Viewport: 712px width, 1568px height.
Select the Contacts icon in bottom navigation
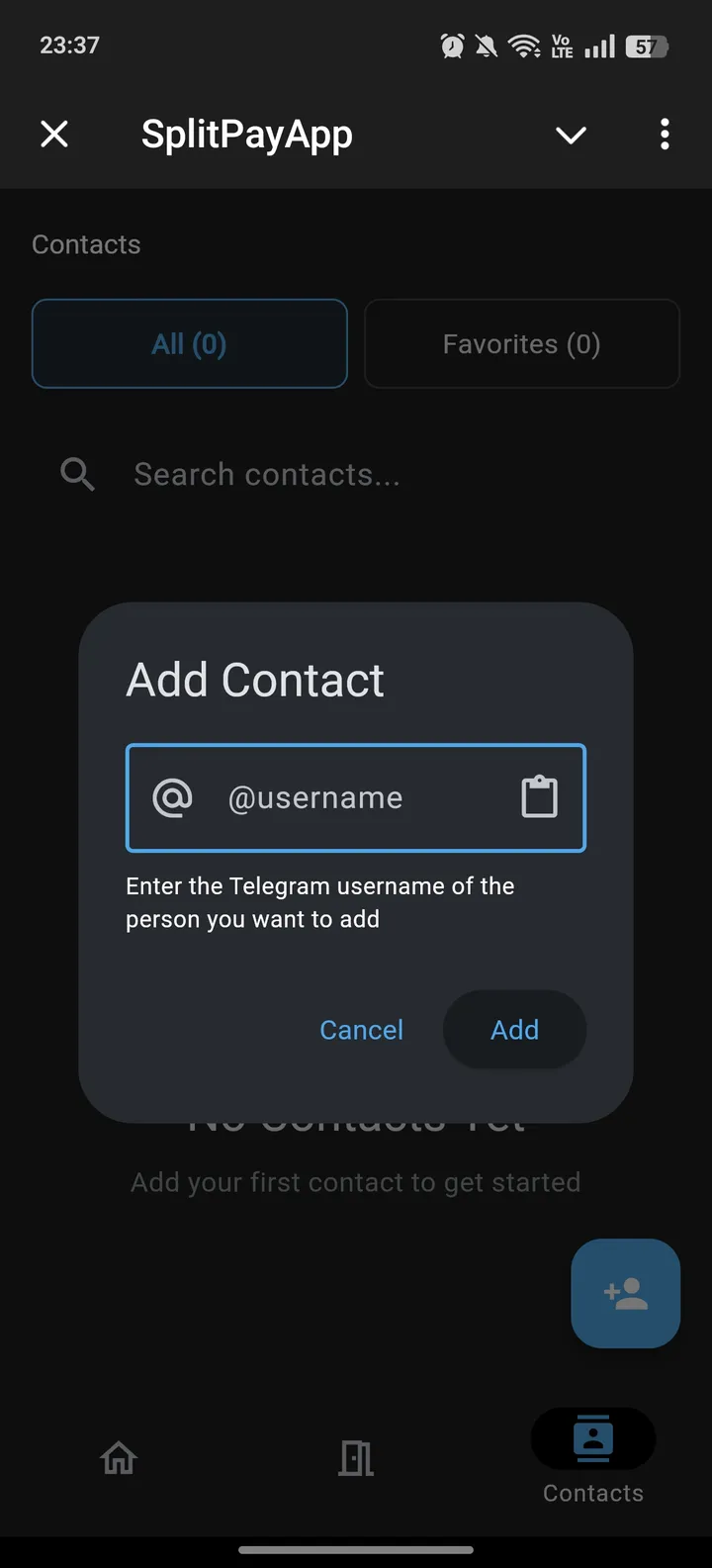point(592,1439)
